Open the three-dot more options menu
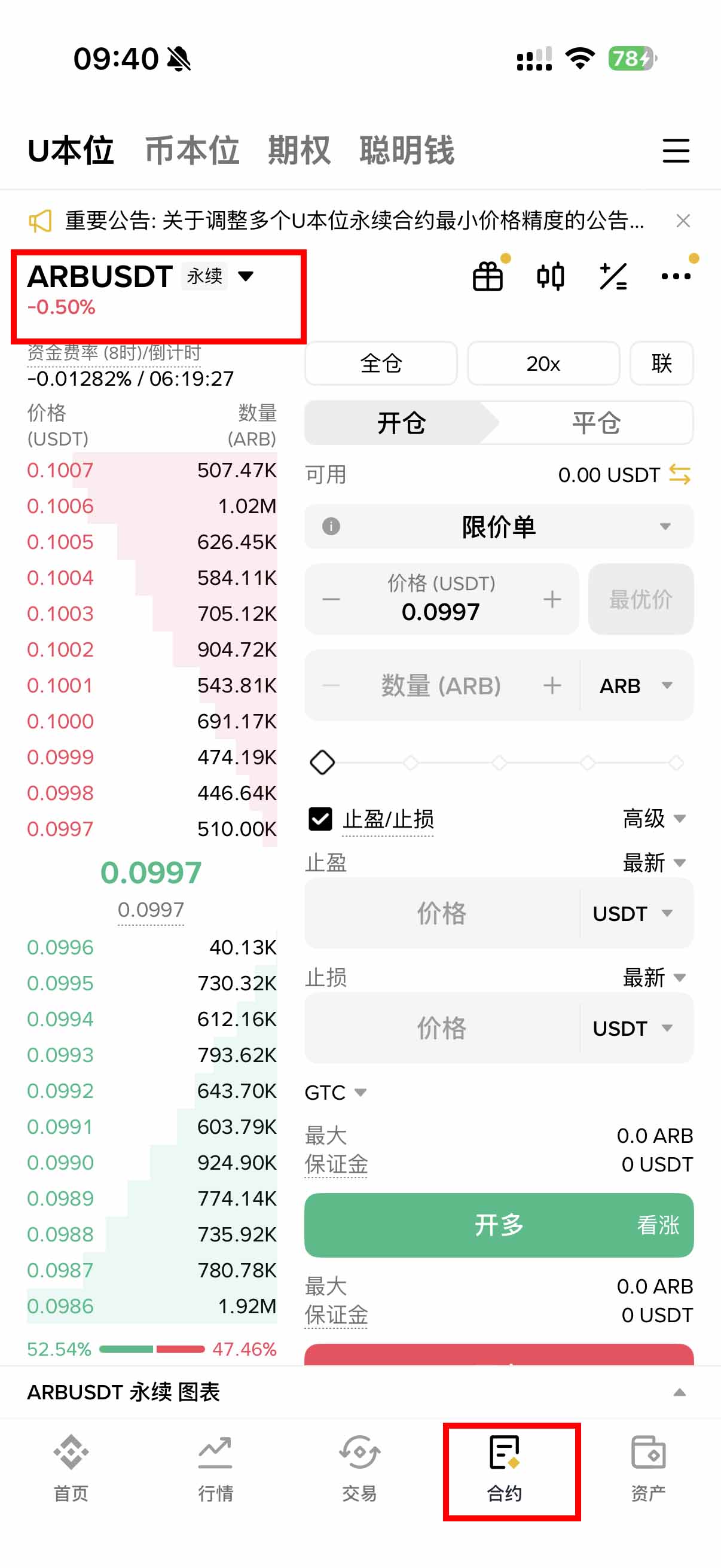Image resolution: width=721 pixels, height=1568 pixels. point(676,277)
